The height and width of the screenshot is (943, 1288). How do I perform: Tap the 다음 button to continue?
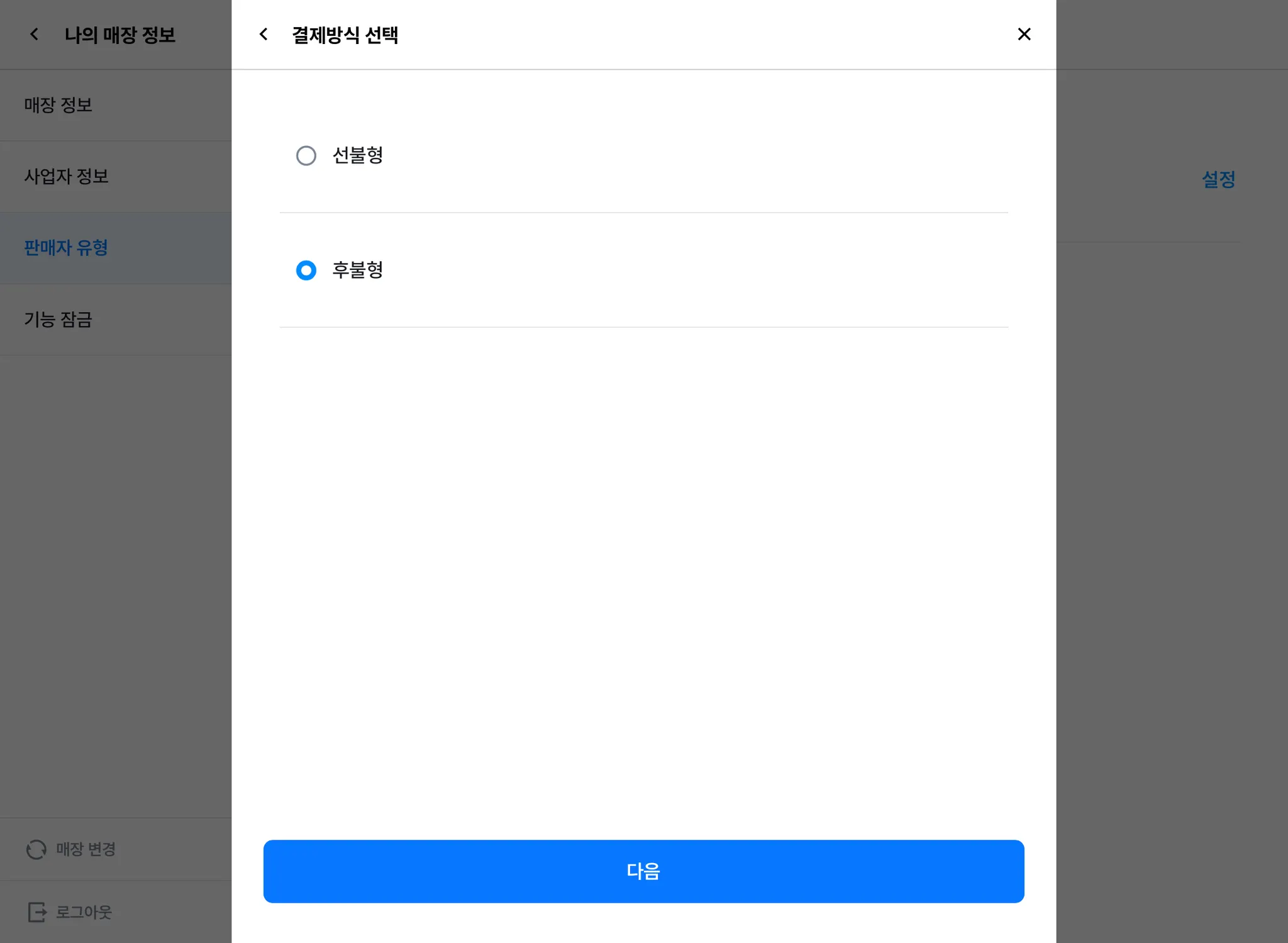point(643,871)
